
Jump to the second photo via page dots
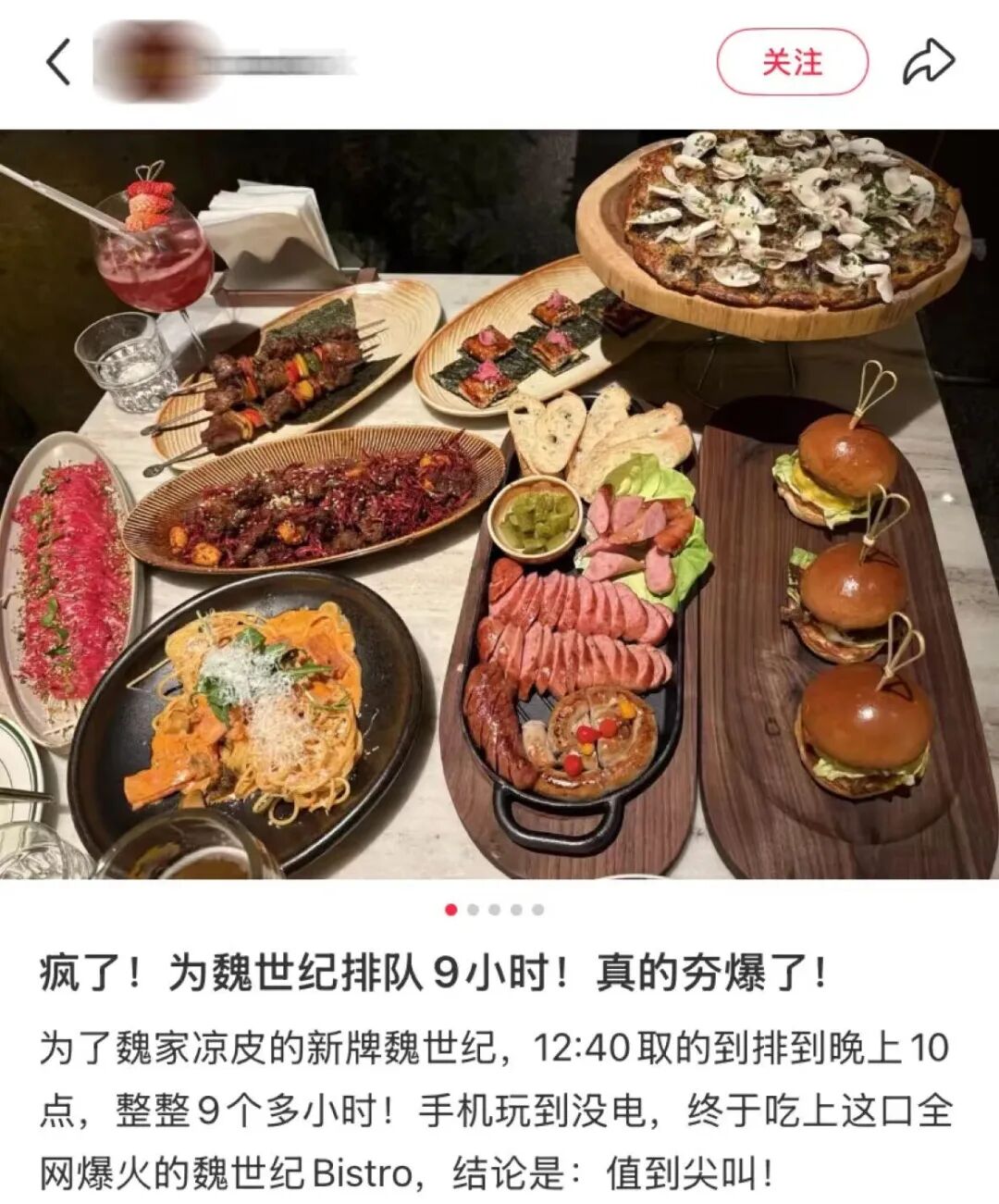tap(473, 910)
